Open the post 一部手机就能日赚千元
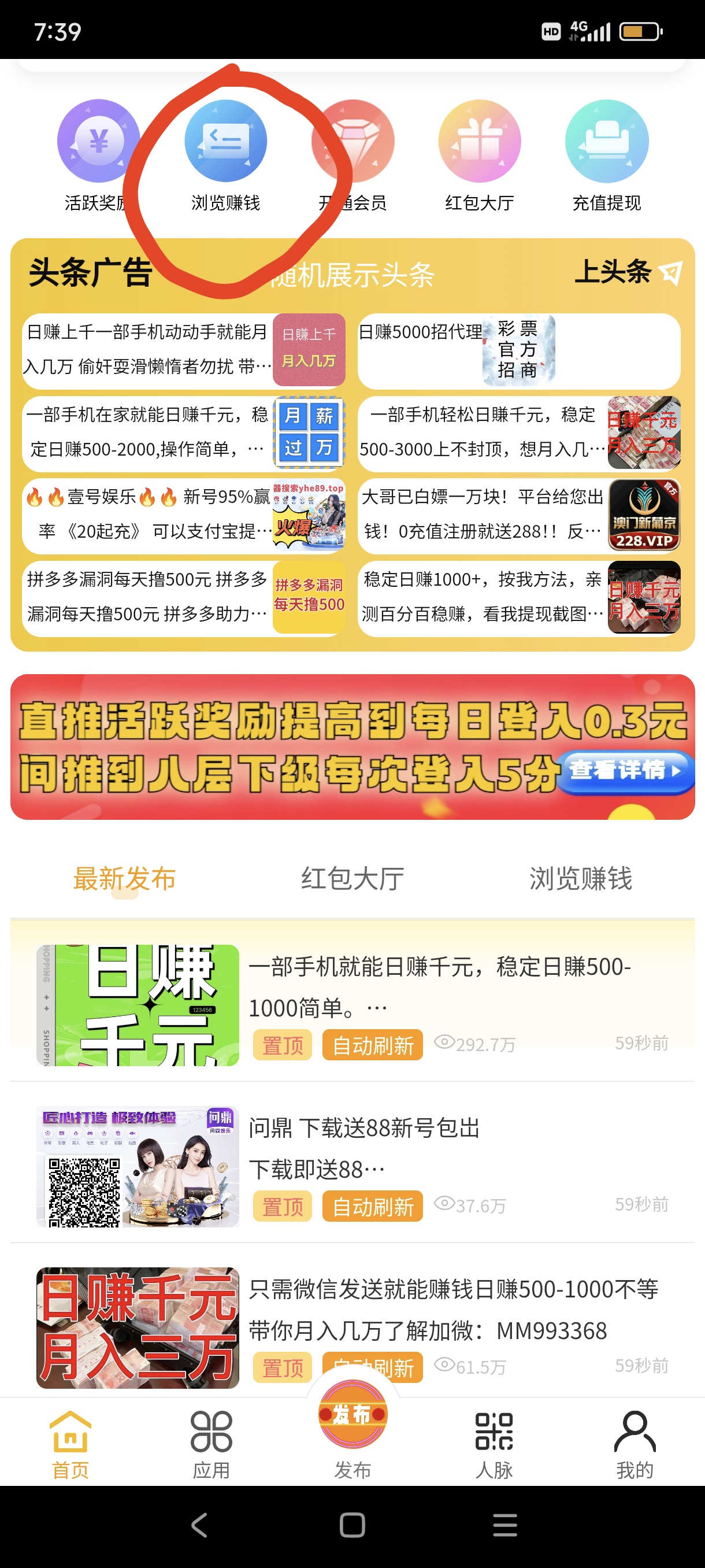The width and height of the screenshot is (705, 1568). [x=353, y=1004]
